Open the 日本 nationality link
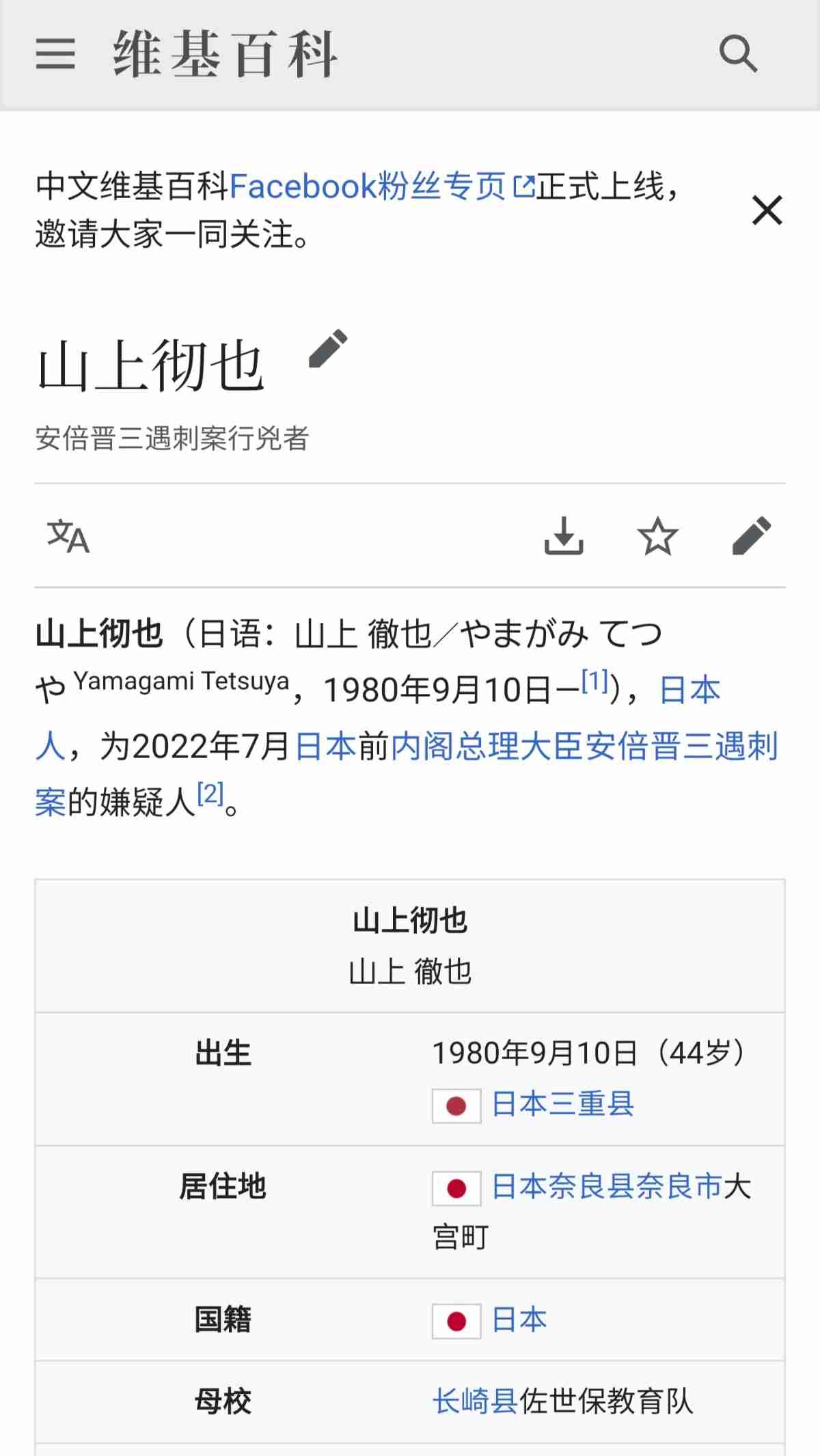This screenshot has width=820, height=1456. click(519, 1319)
